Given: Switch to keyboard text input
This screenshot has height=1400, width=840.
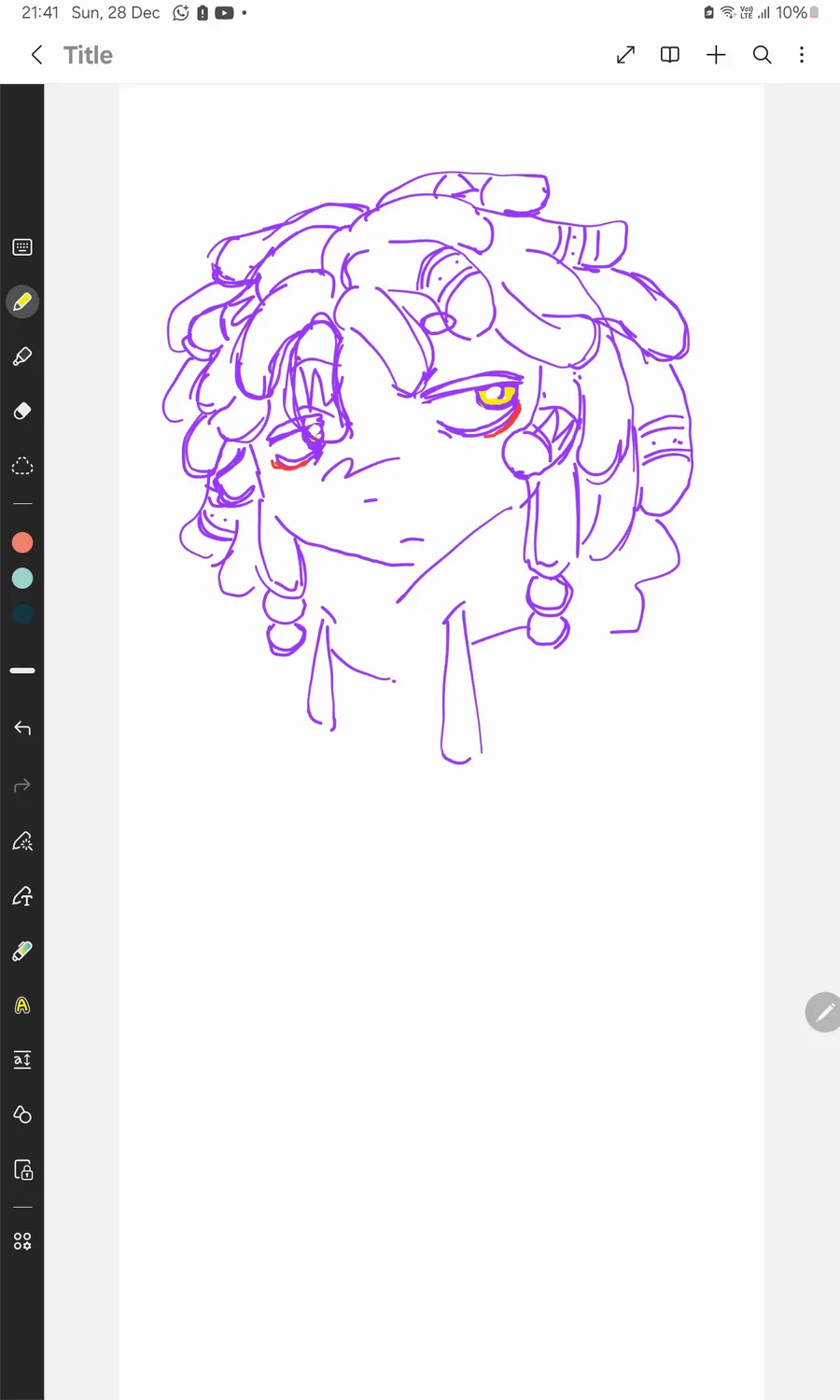Looking at the screenshot, I should point(22,247).
